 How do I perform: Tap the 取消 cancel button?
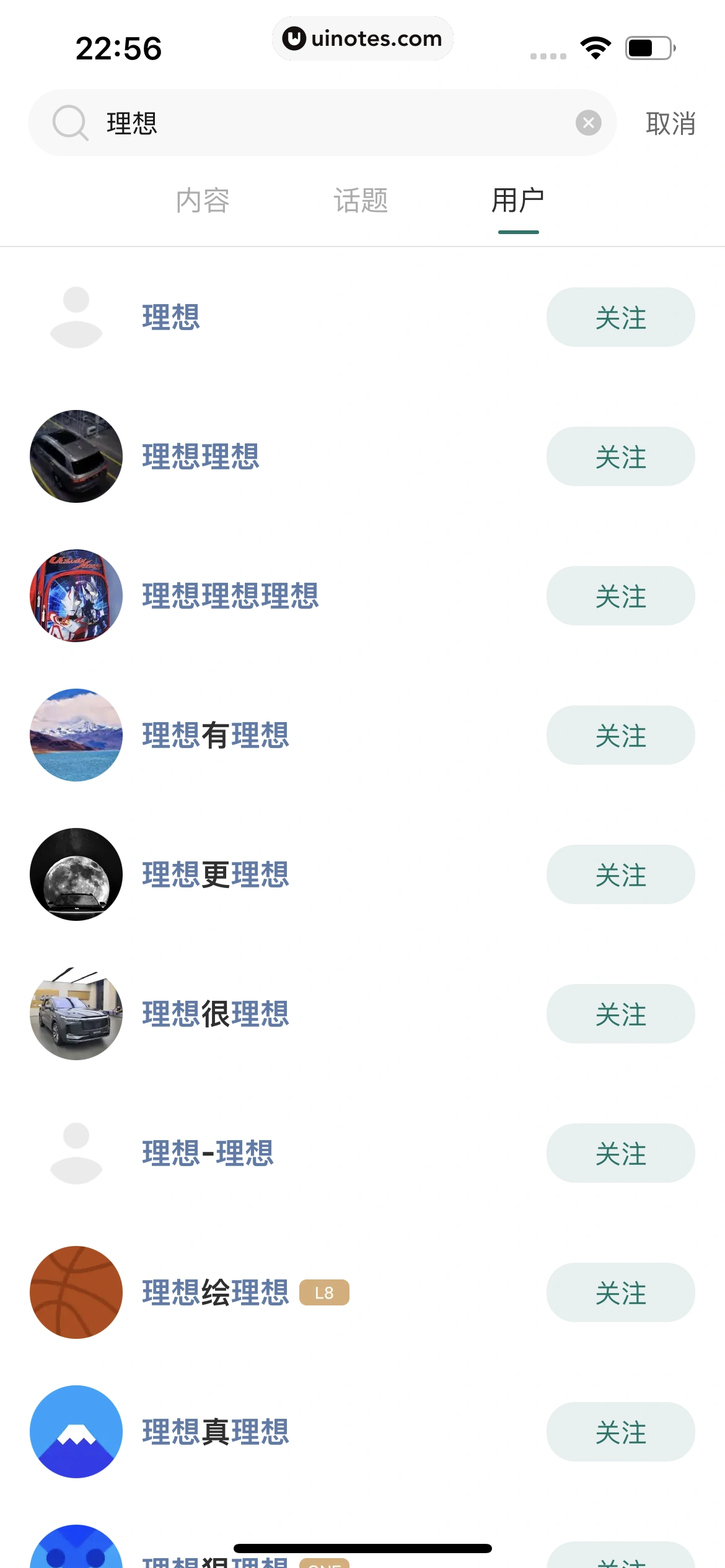(670, 123)
